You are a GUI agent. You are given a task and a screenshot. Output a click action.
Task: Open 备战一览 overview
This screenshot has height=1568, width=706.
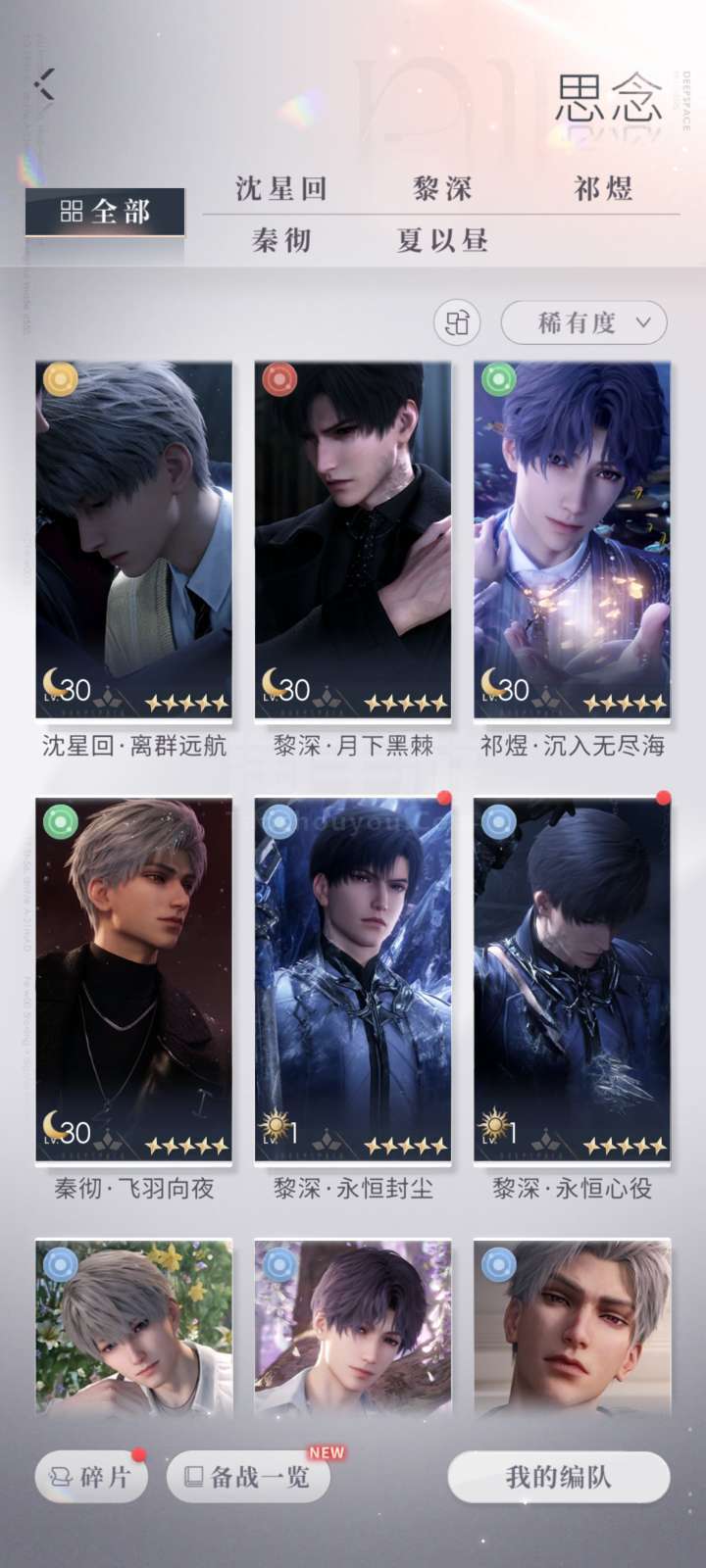(x=248, y=1477)
